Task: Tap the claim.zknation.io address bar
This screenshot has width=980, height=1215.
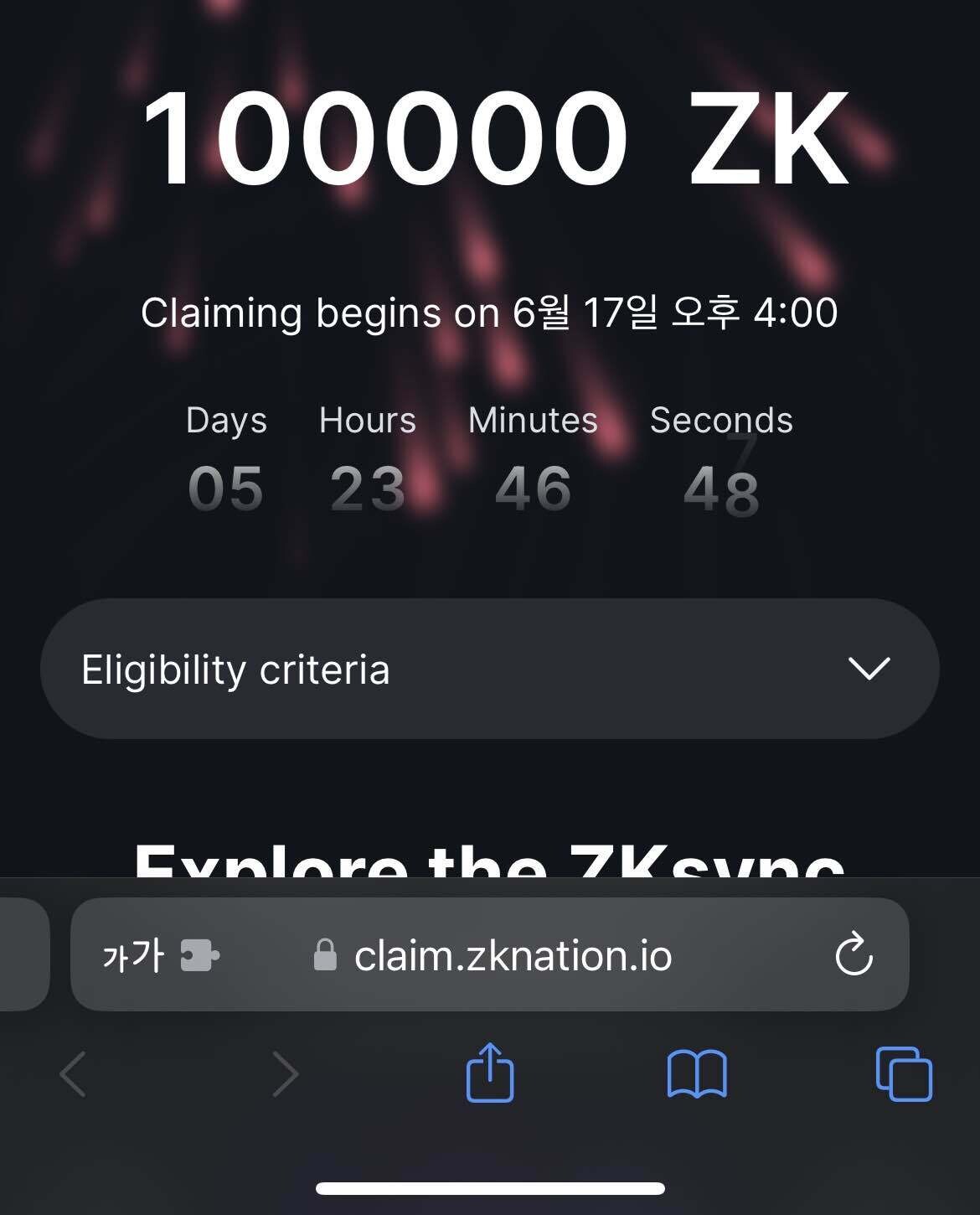Action: point(512,955)
